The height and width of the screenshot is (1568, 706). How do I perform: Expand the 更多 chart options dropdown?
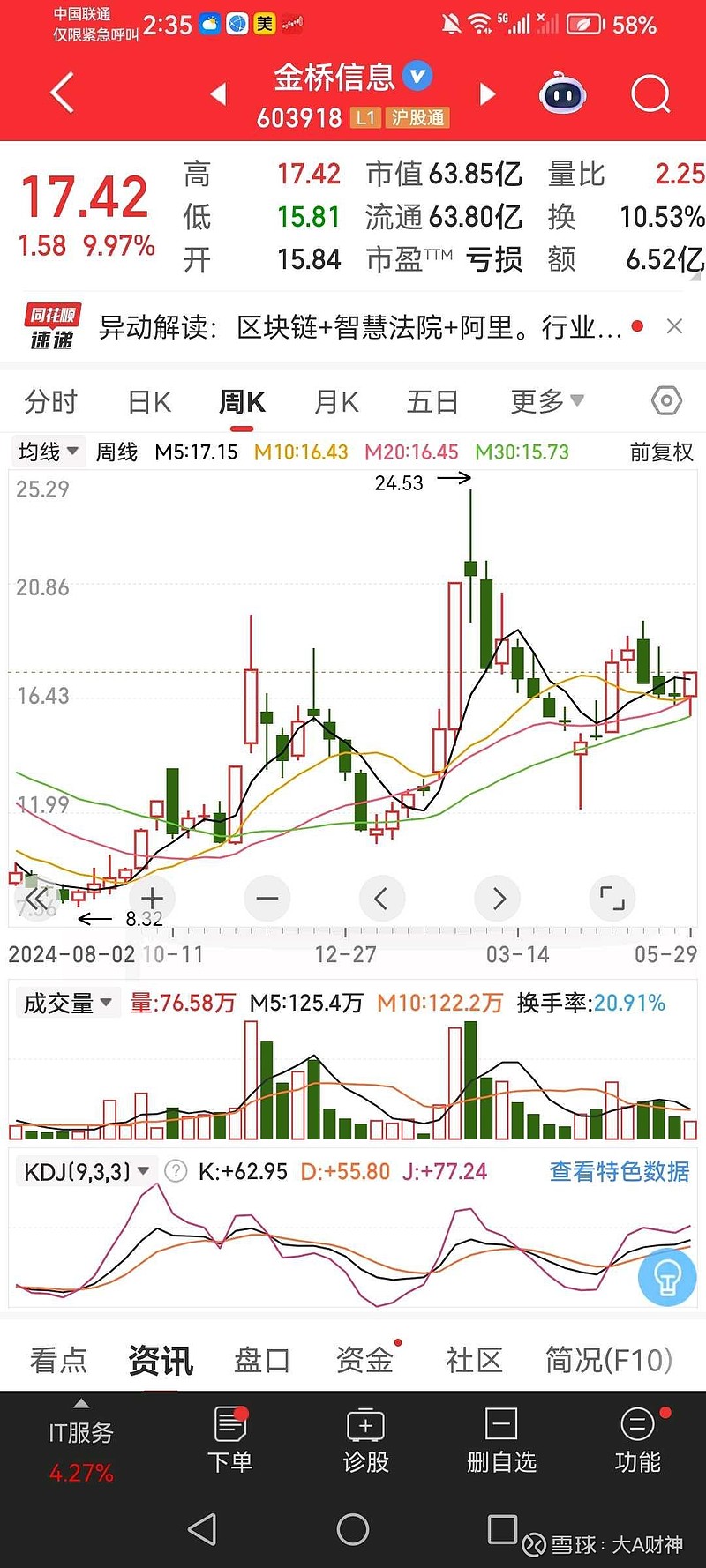click(x=547, y=402)
